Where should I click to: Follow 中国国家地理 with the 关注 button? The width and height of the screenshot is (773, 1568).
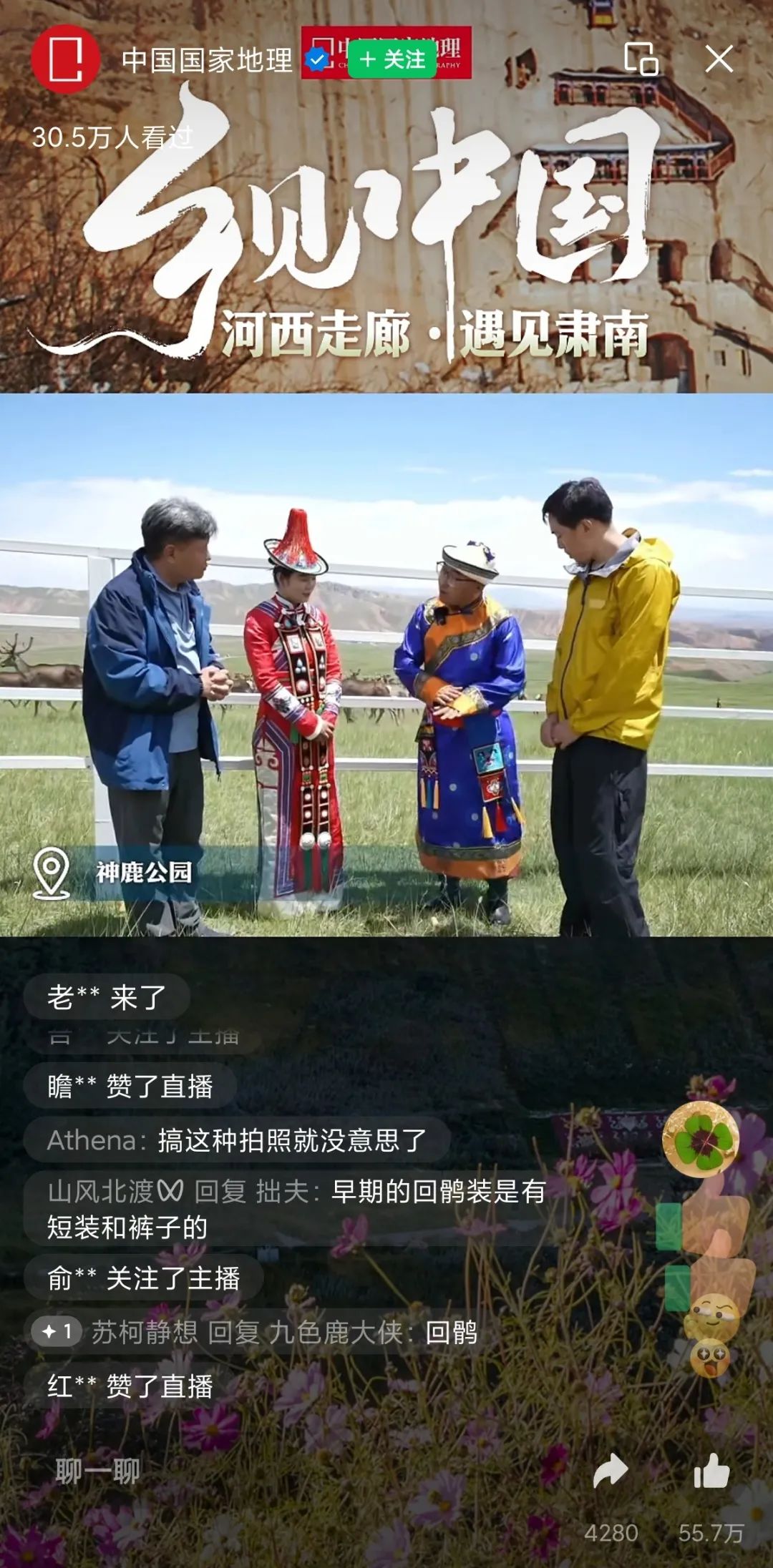(x=392, y=59)
